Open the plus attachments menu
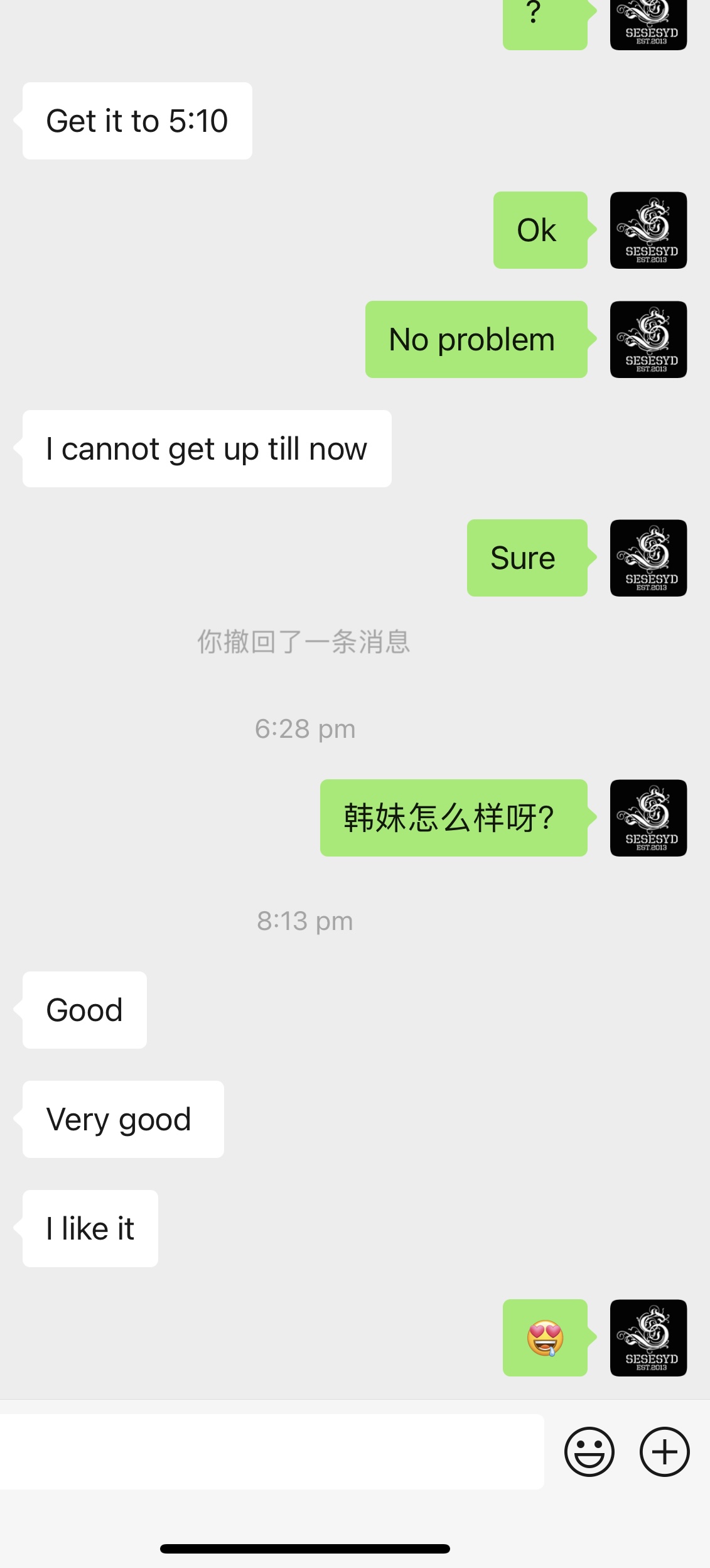This screenshot has height=1568, width=710. [x=664, y=1451]
